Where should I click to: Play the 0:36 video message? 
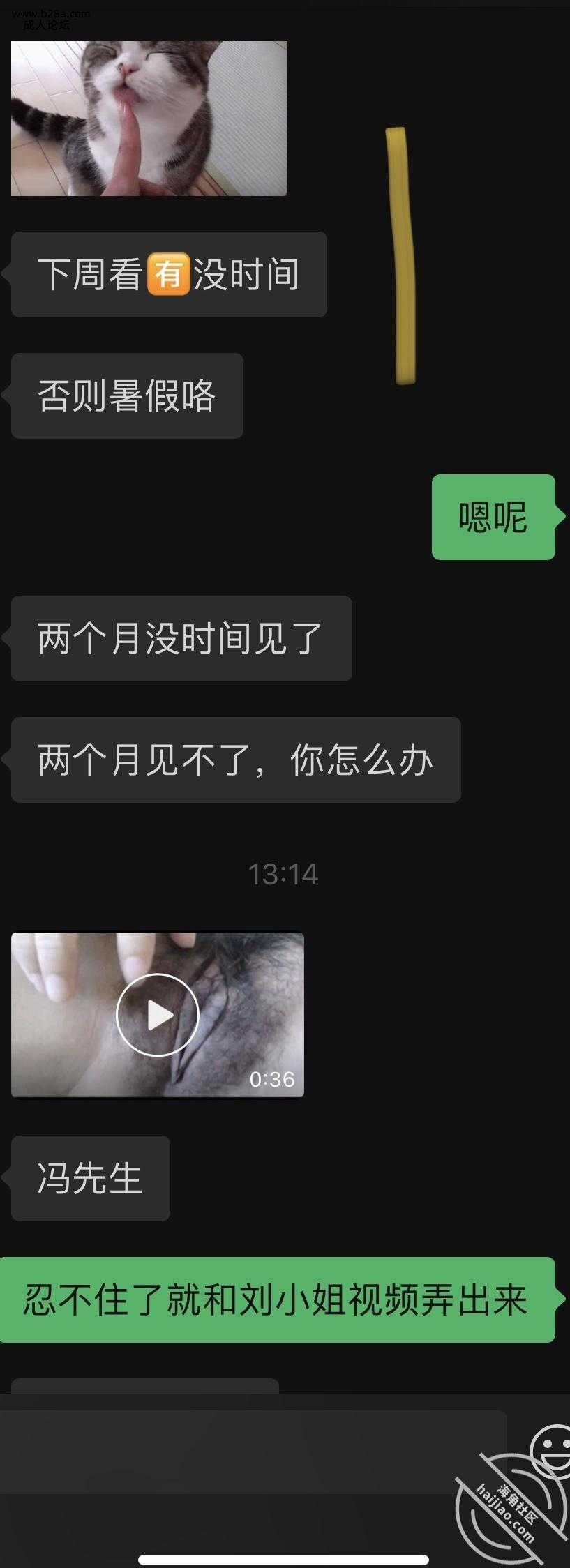(158, 1015)
